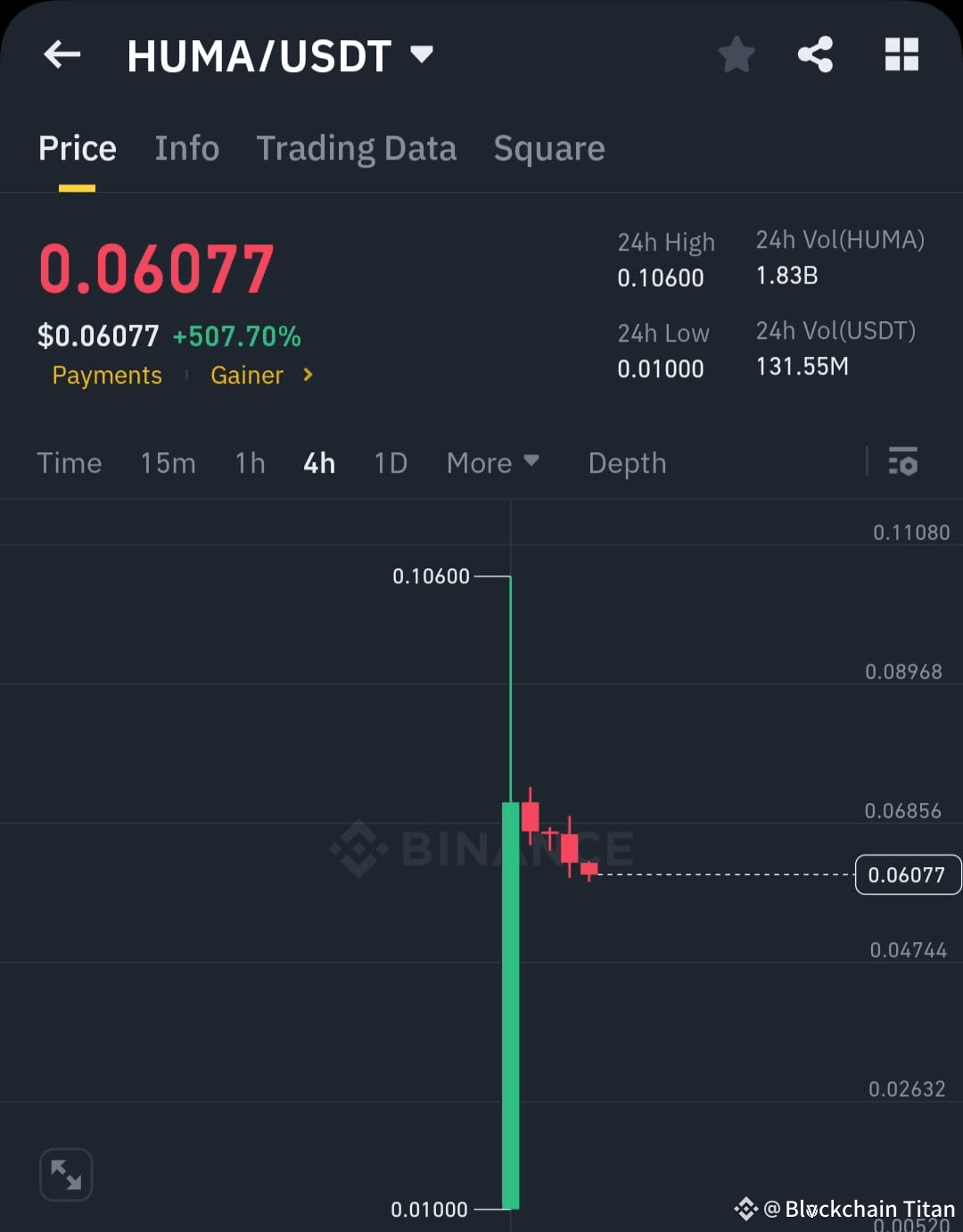
Task: Open the Square tab
Action: pyautogui.click(x=549, y=148)
